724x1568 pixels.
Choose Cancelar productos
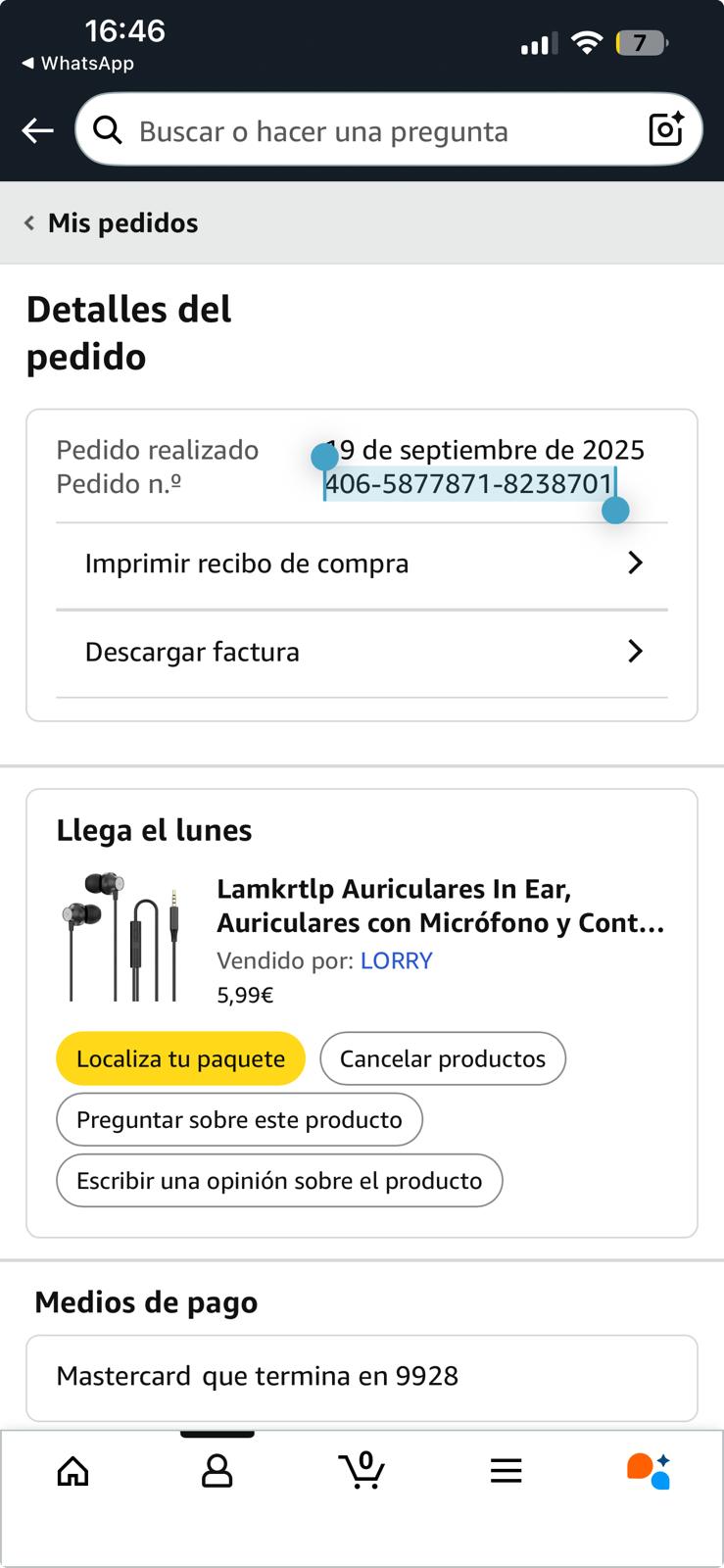coord(443,1059)
